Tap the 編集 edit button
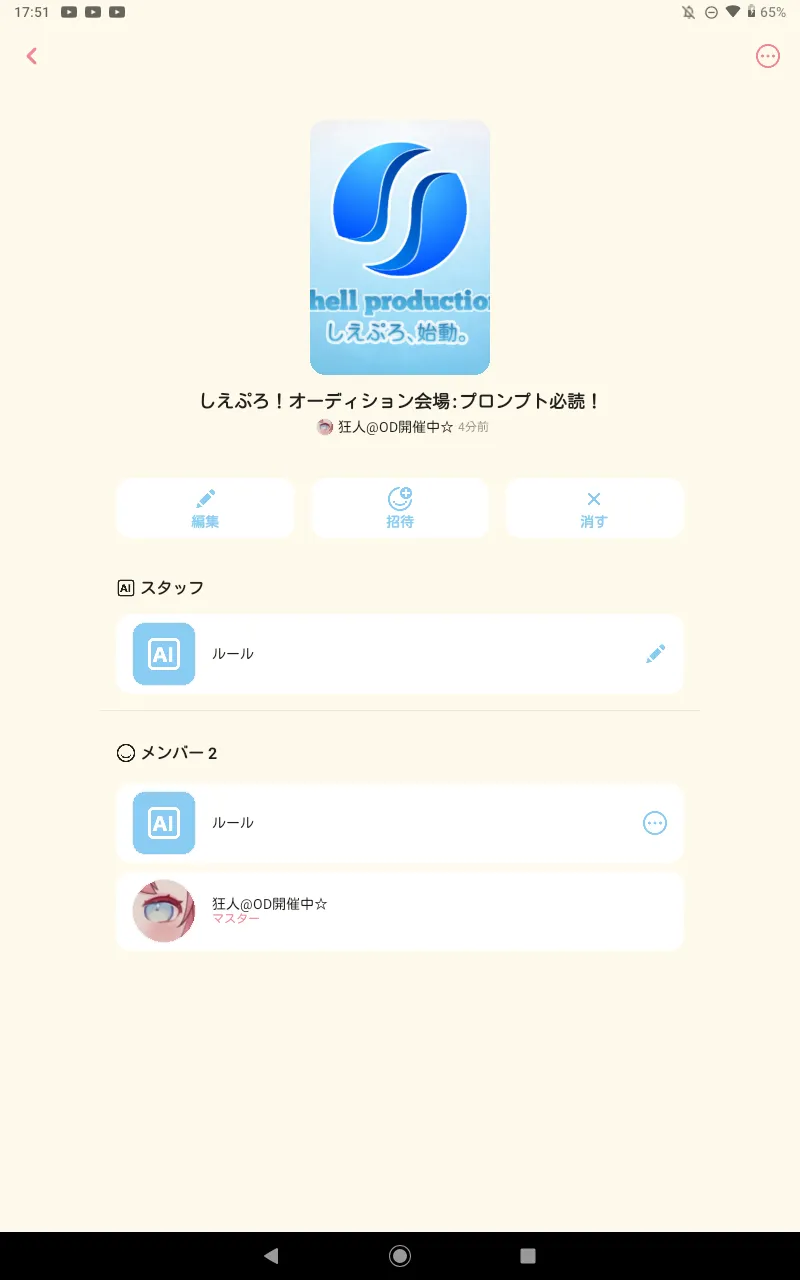This screenshot has height=1280, width=800. 205,509
